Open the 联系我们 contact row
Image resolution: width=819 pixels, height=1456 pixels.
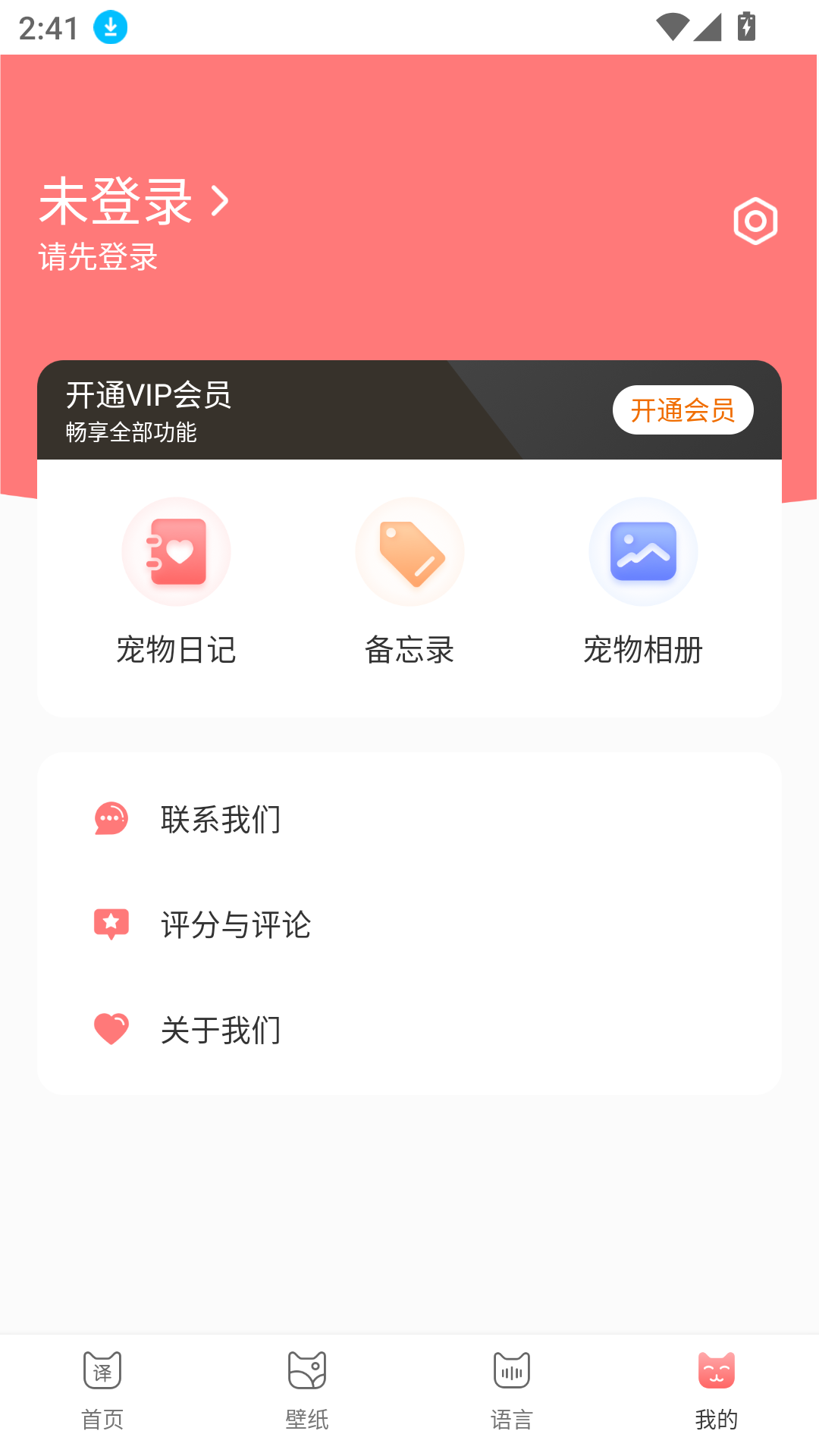click(x=221, y=818)
